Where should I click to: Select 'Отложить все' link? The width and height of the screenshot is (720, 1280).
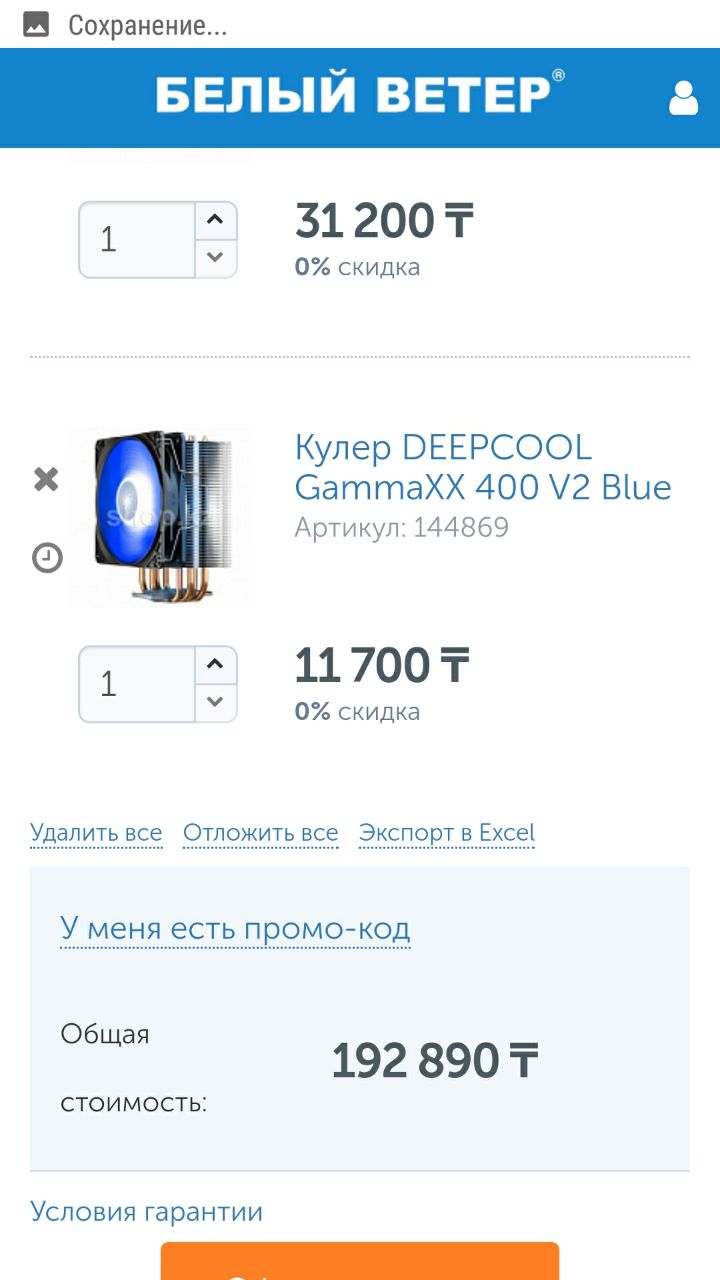pyautogui.click(x=260, y=833)
